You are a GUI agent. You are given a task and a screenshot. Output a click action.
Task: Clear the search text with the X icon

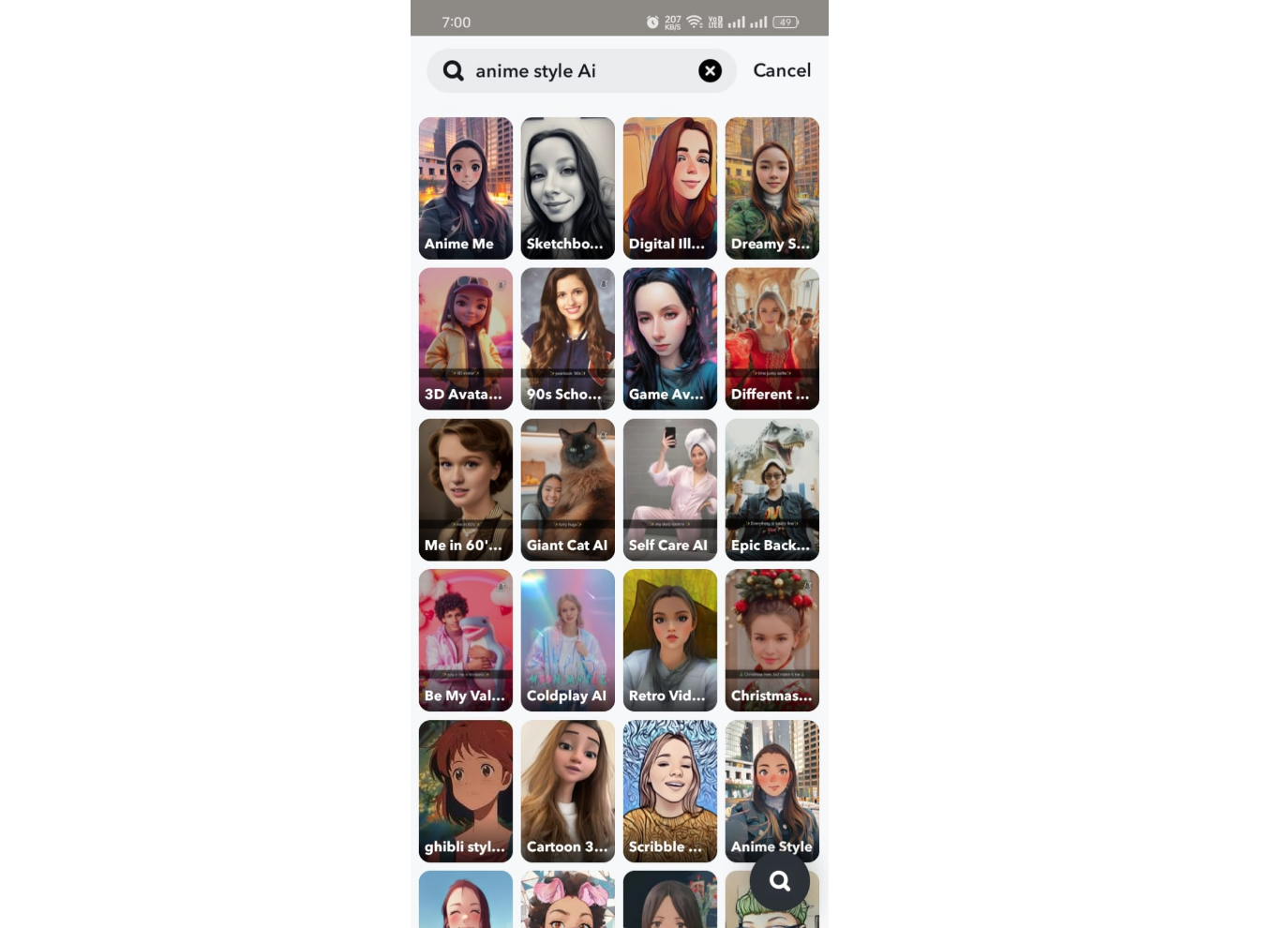tap(710, 71)
